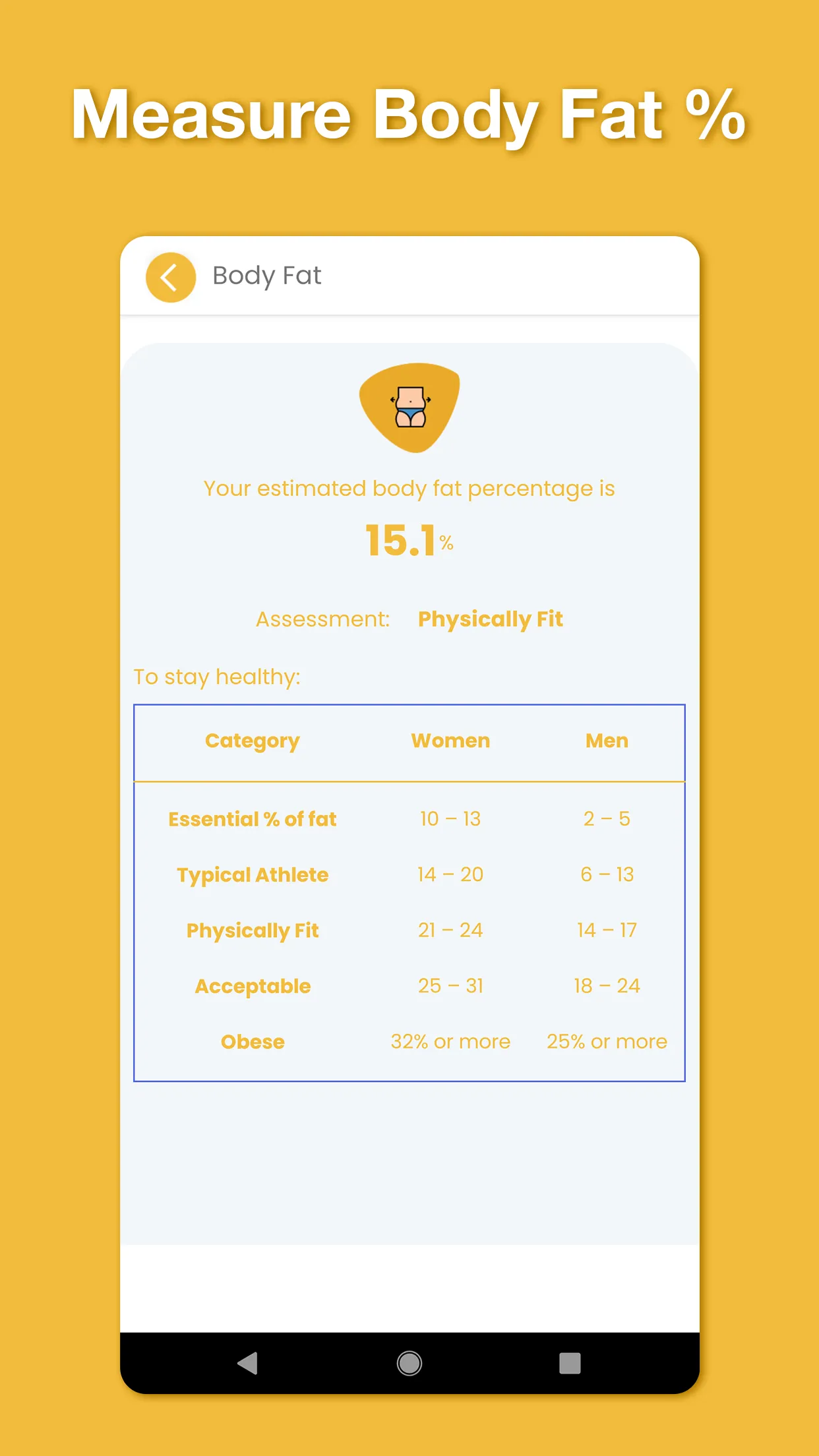This screenshot has height=1456, width=819.
Task: Open the Men column header
Action: tap(606, 740)
